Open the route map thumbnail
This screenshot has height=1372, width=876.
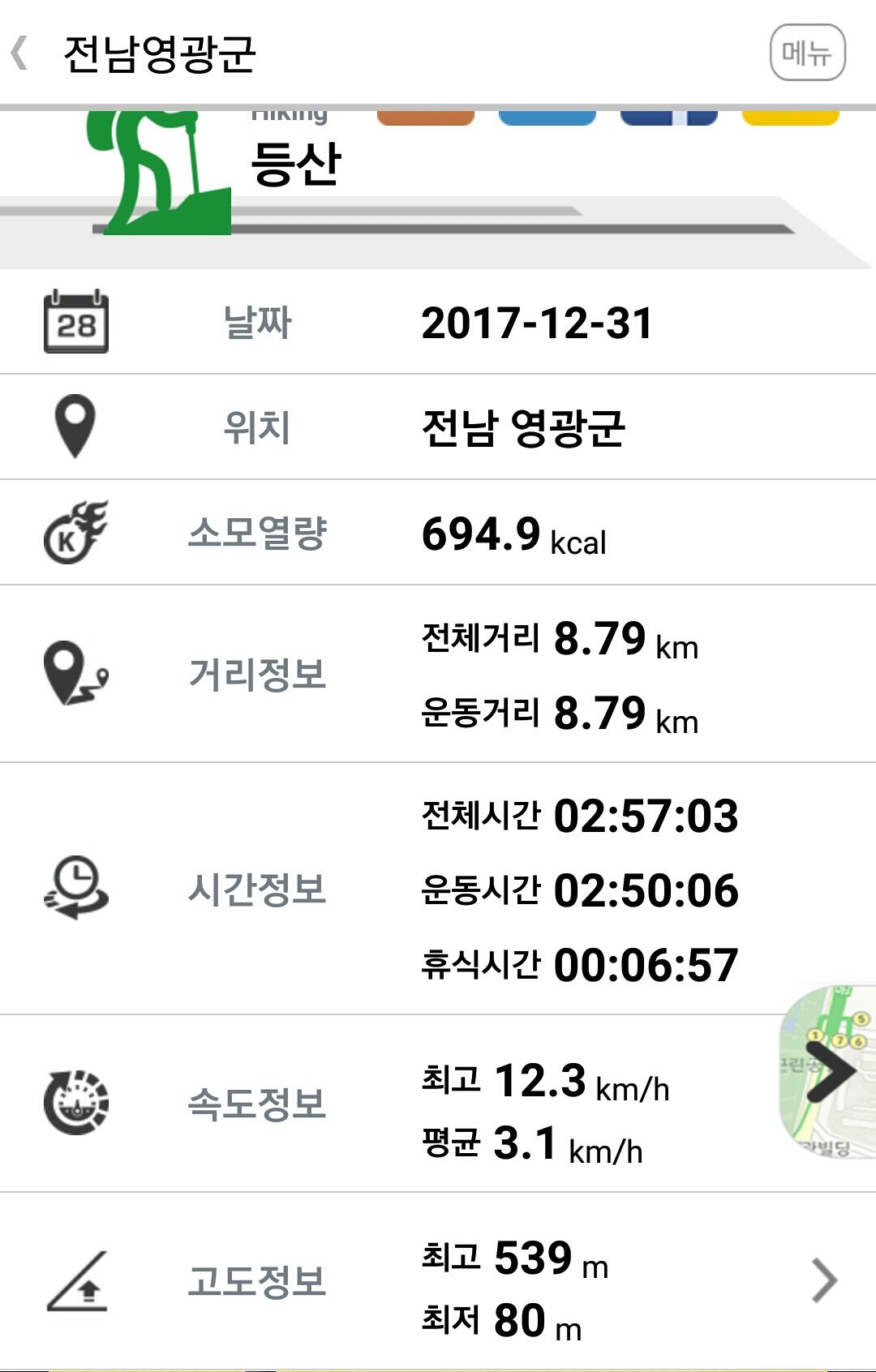[x=827, y=1072]
